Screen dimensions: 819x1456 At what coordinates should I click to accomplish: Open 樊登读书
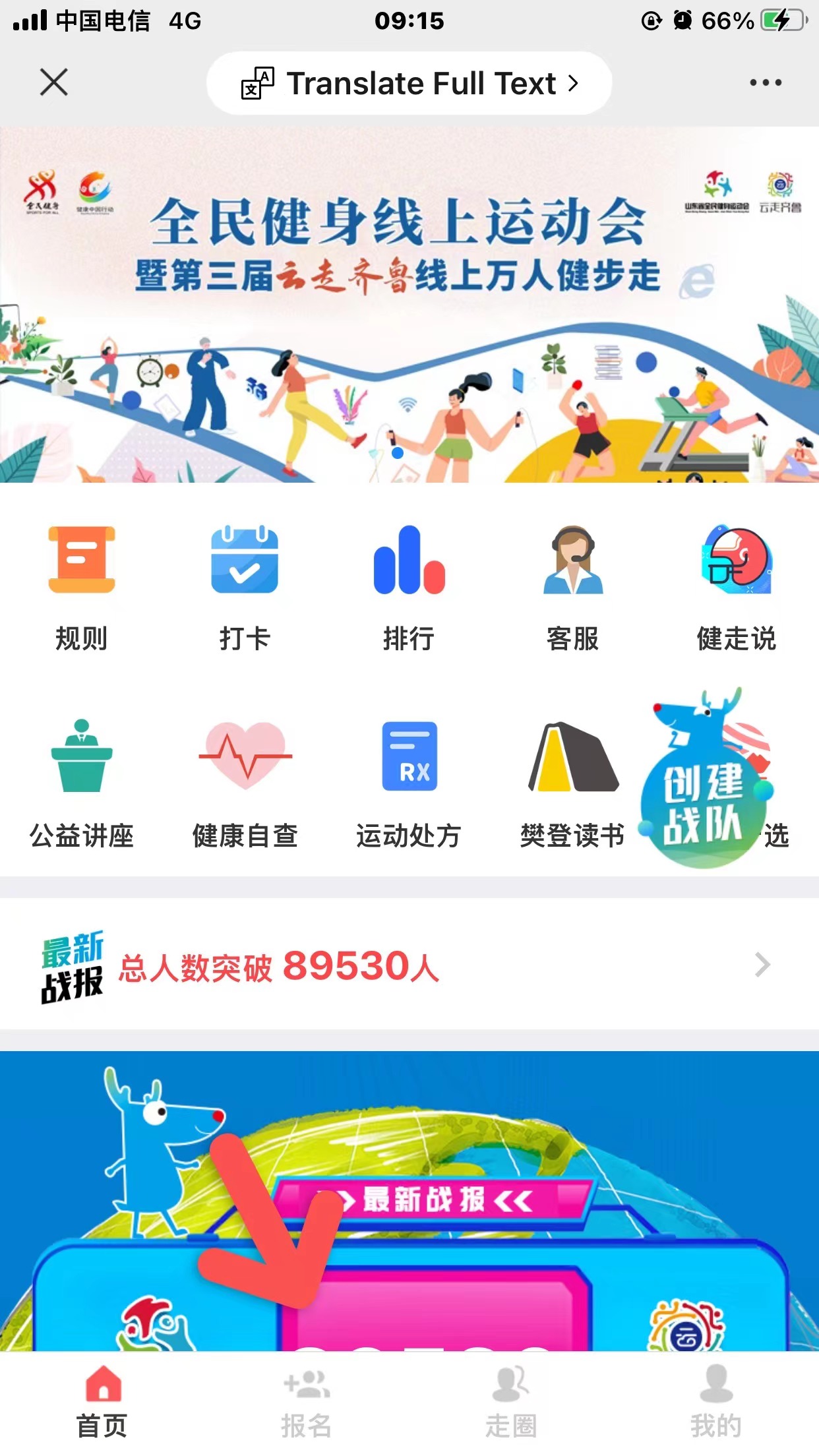pyautogui.click(x=572, y=785)
